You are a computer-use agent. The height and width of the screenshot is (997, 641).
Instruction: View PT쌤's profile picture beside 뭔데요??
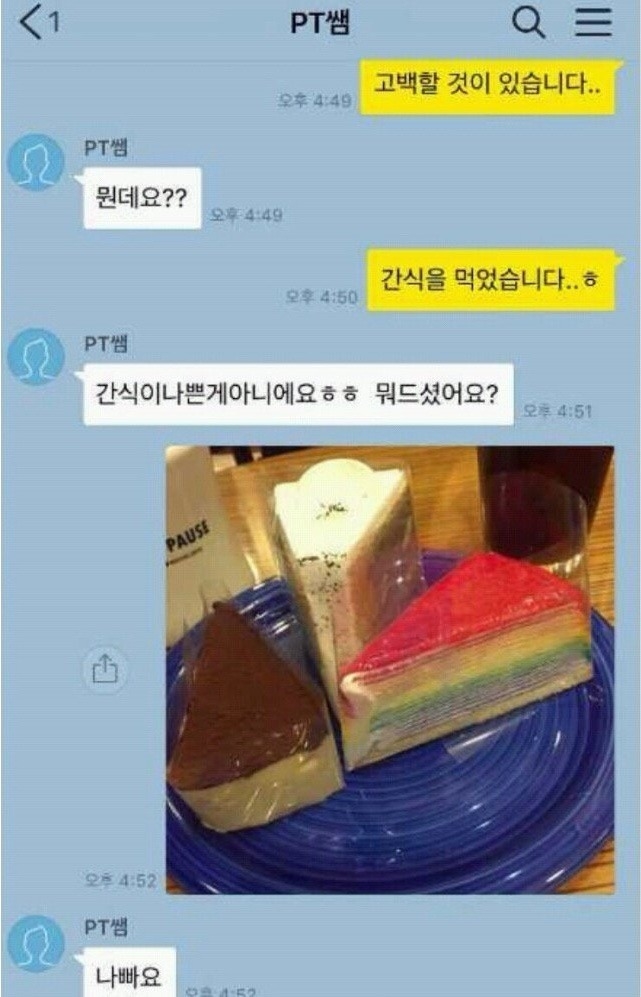(x=35, y=163)
